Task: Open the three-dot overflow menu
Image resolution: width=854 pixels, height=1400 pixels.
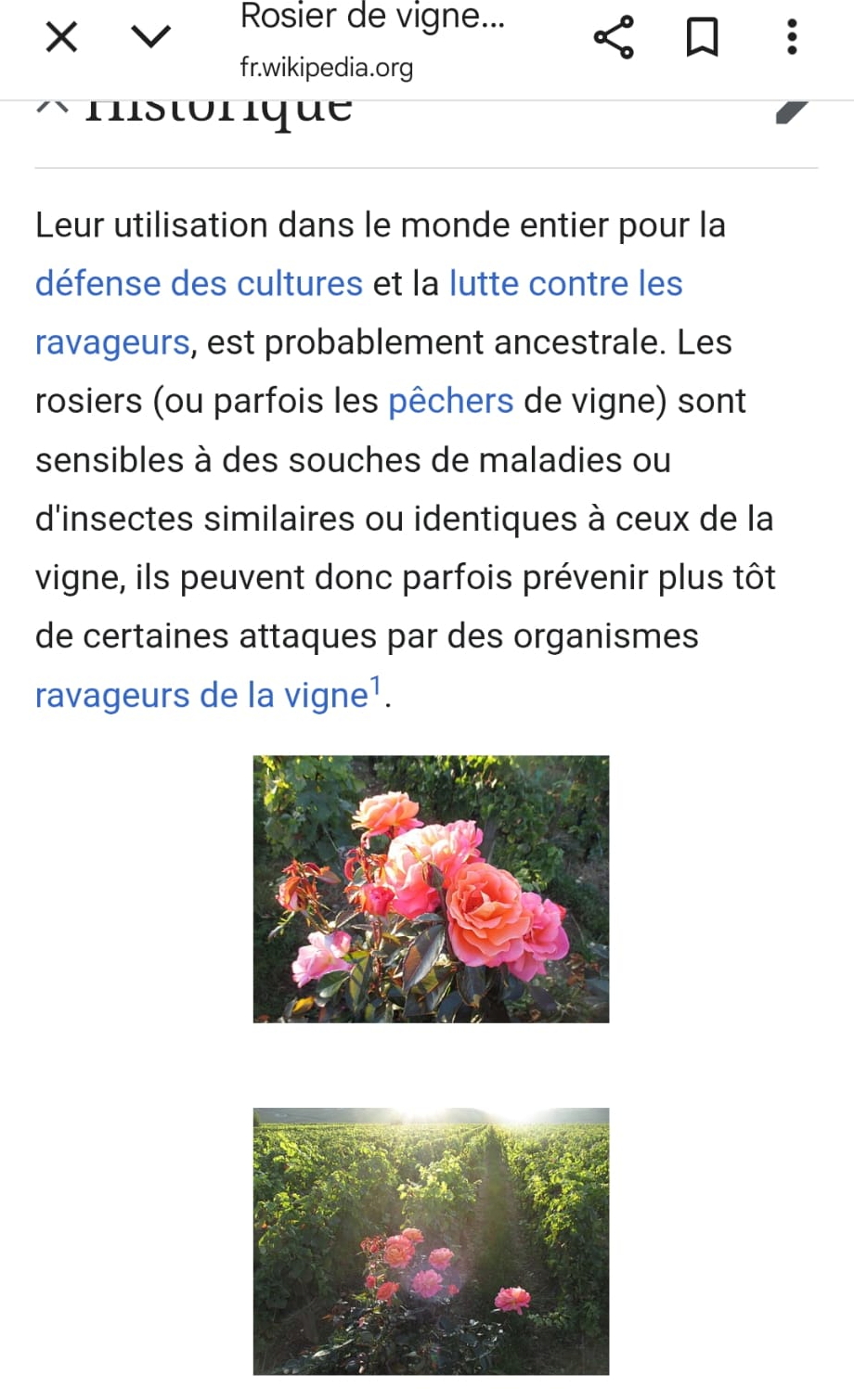Action: tap(791, 37)
